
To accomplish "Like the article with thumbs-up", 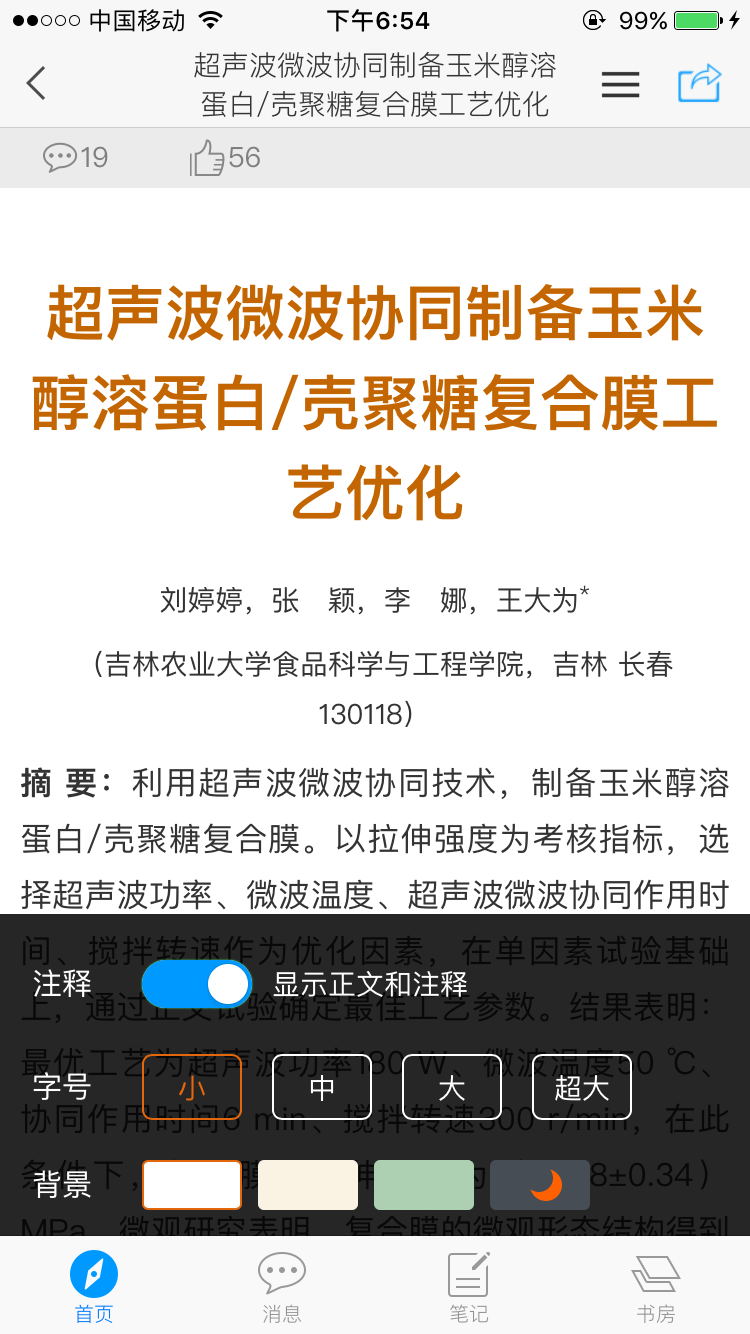I will click(x=225, y=157).
